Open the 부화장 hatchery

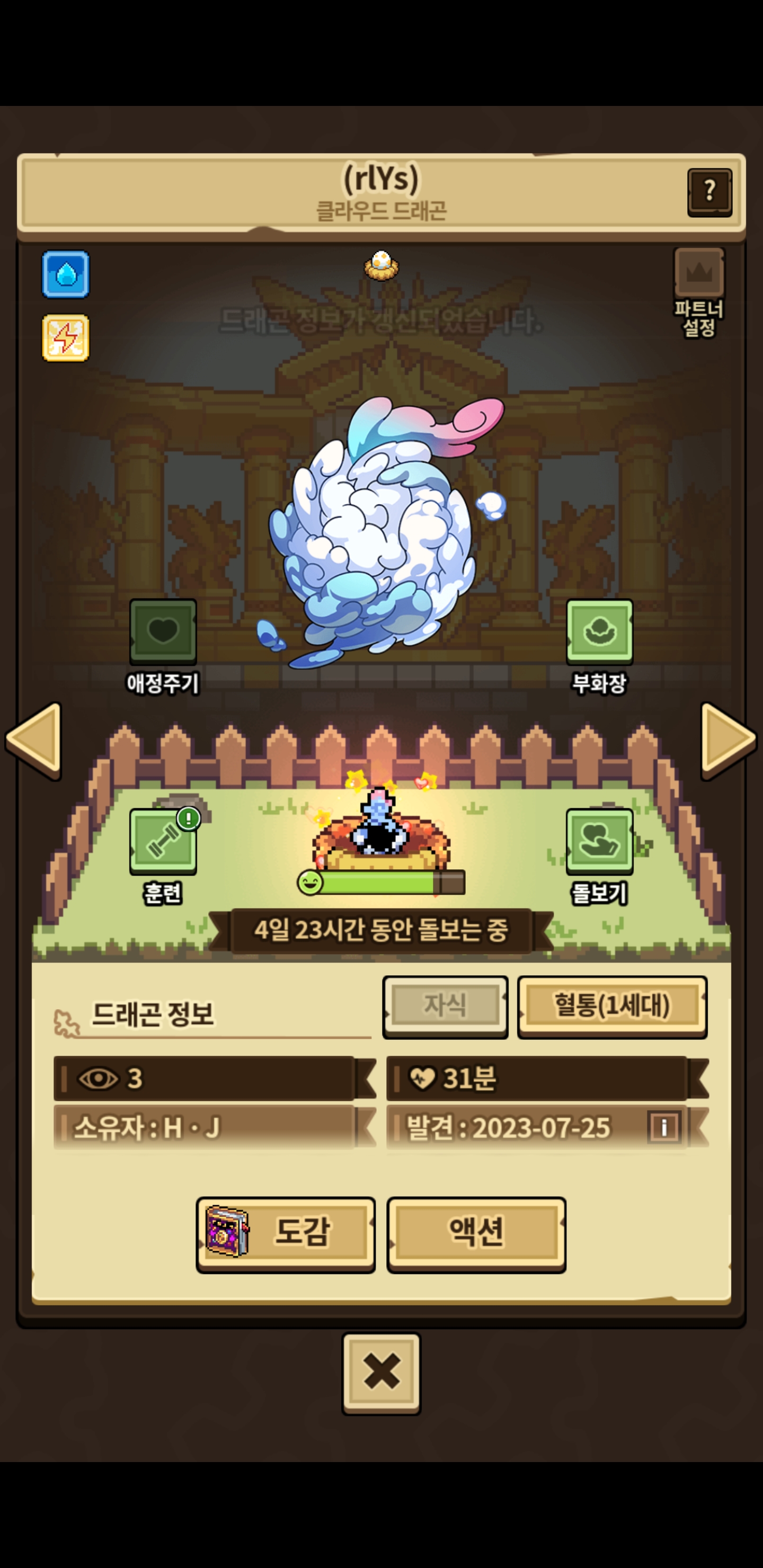pyautogui.click(x=599, y=632)
